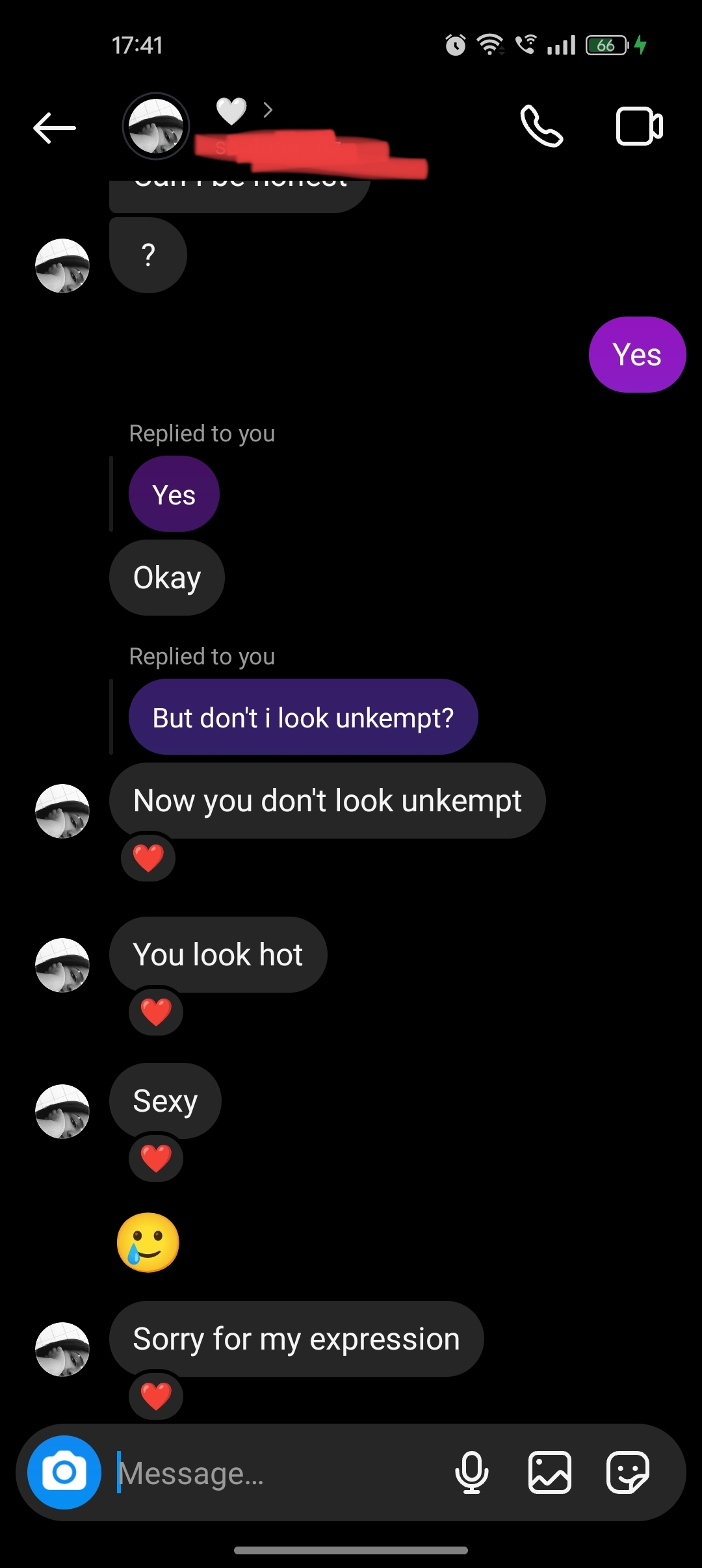Open the quoted 'But don't i look unkempt?' reply
The height and width of the screenshot is (1568, 702).
pos(303,718)
